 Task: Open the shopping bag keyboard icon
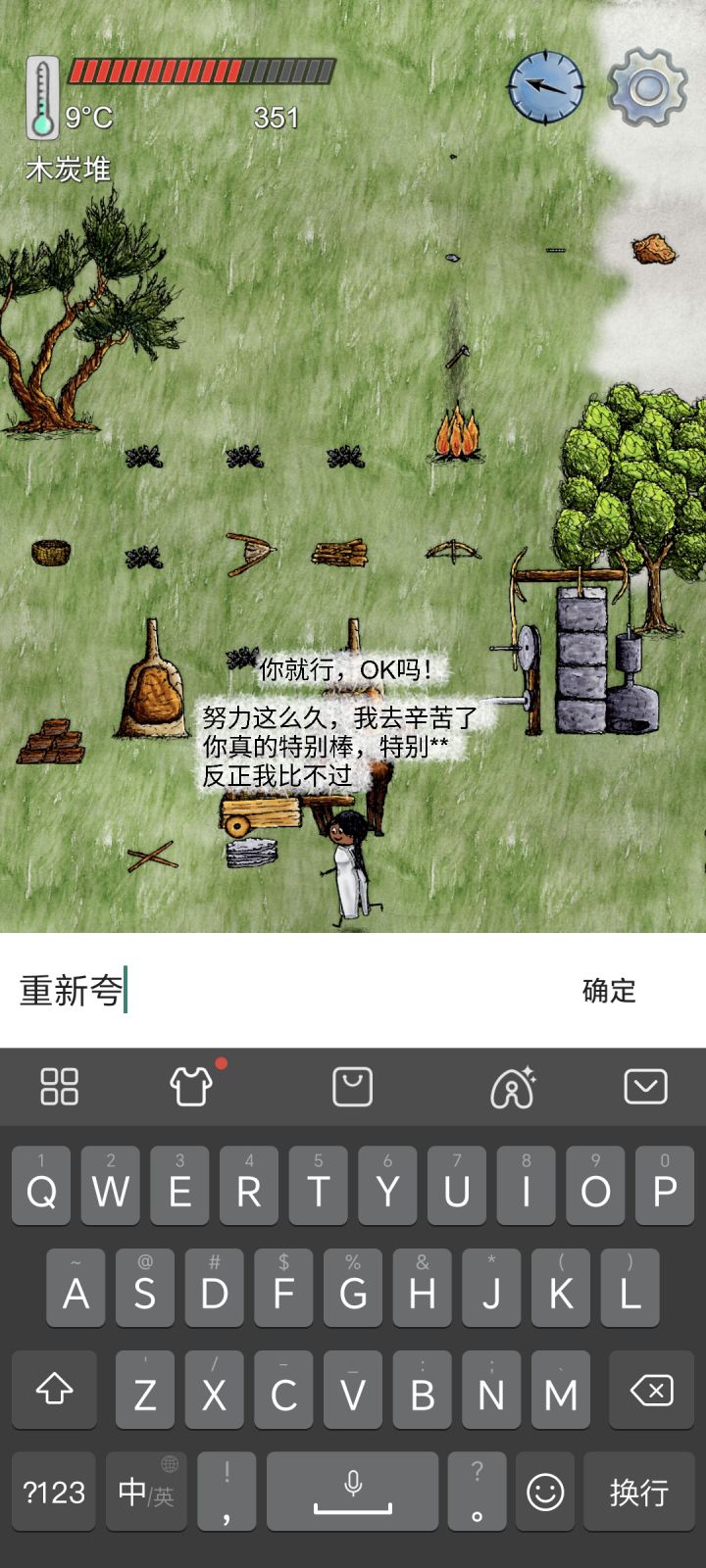[353, 1086]
